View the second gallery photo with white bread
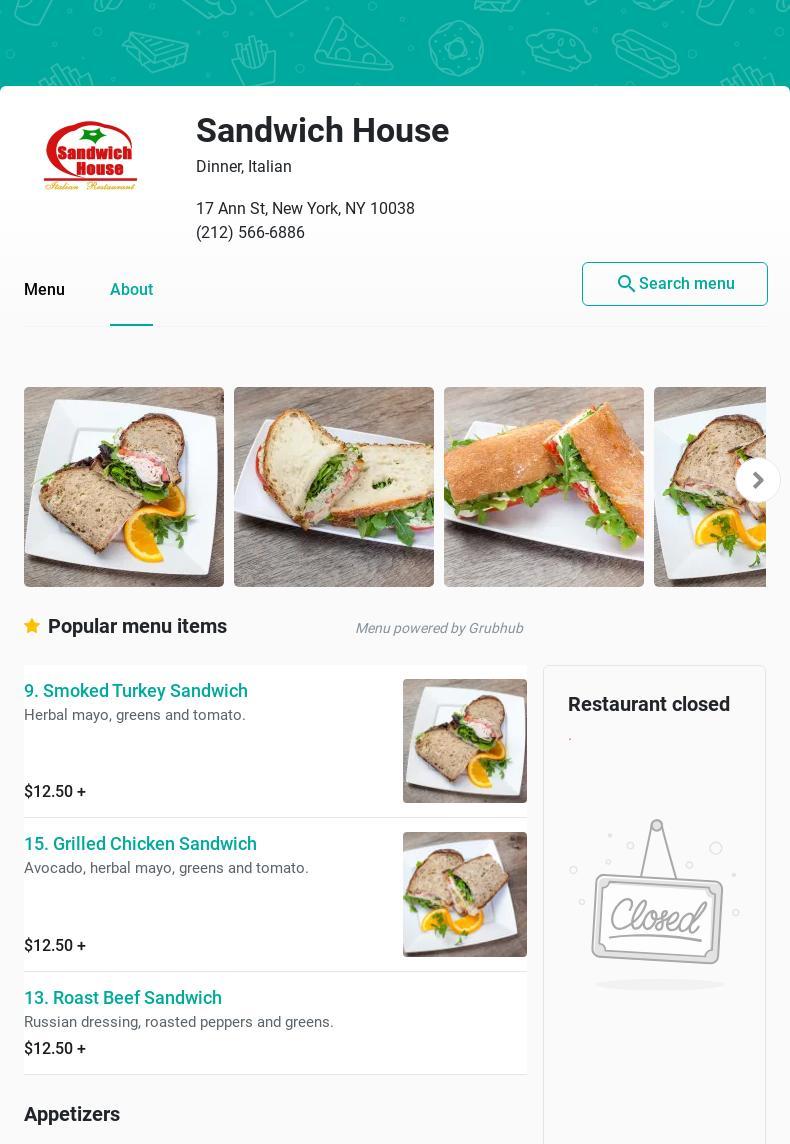 tap(334, 487)
